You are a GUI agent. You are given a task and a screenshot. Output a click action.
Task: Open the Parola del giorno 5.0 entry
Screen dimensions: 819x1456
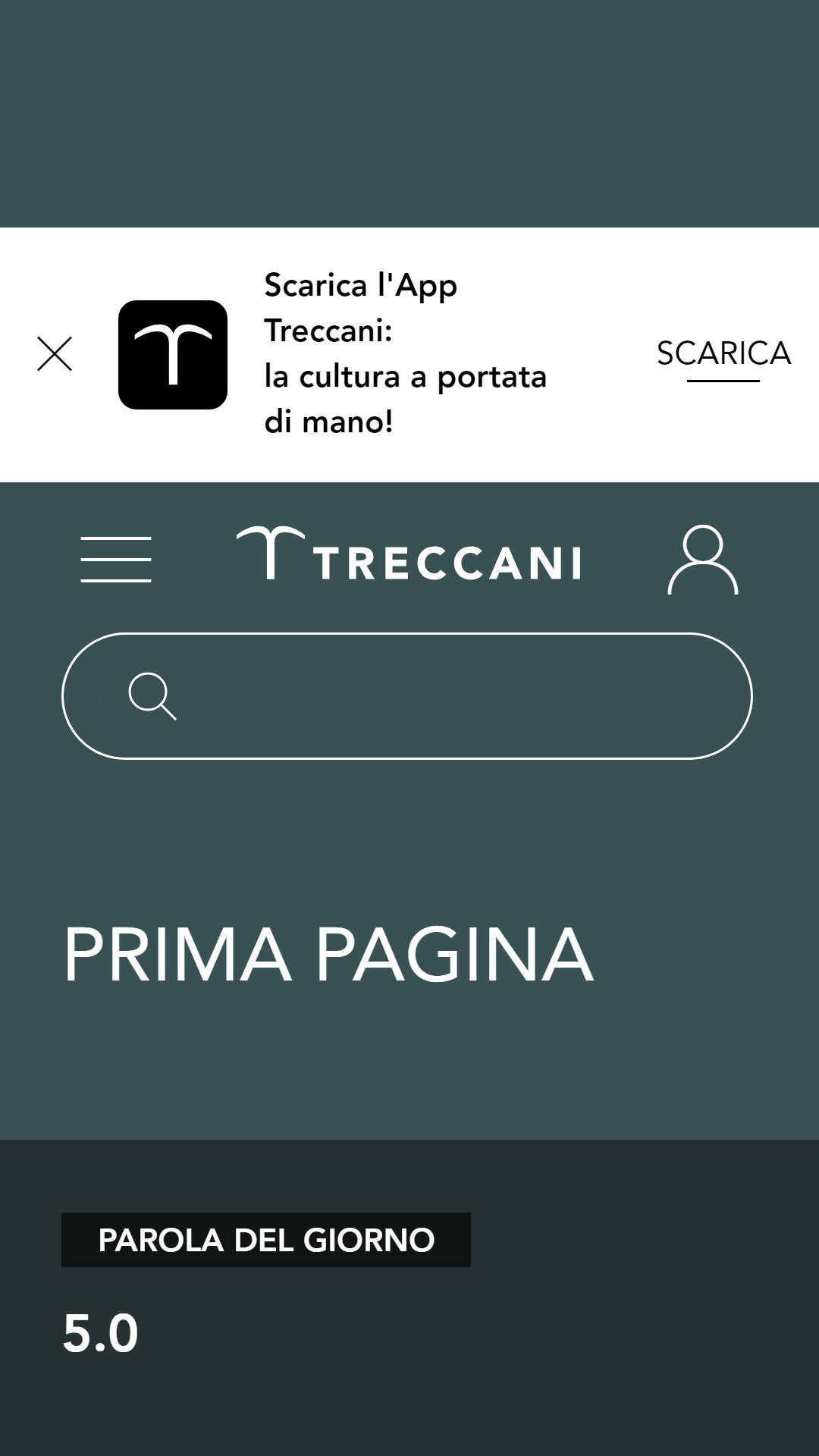click(x=101, y=1333)
